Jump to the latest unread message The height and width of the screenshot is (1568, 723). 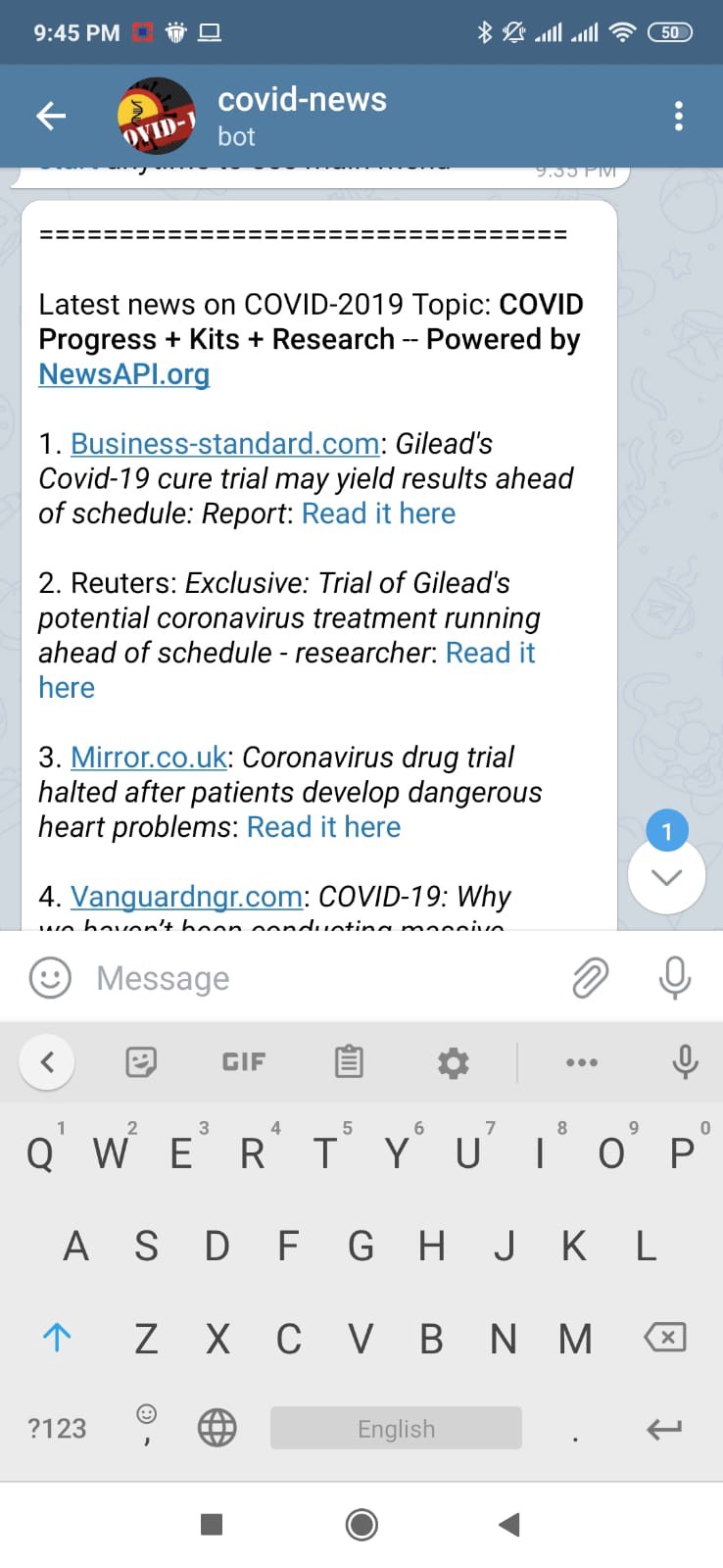click(x=666, y=876)
